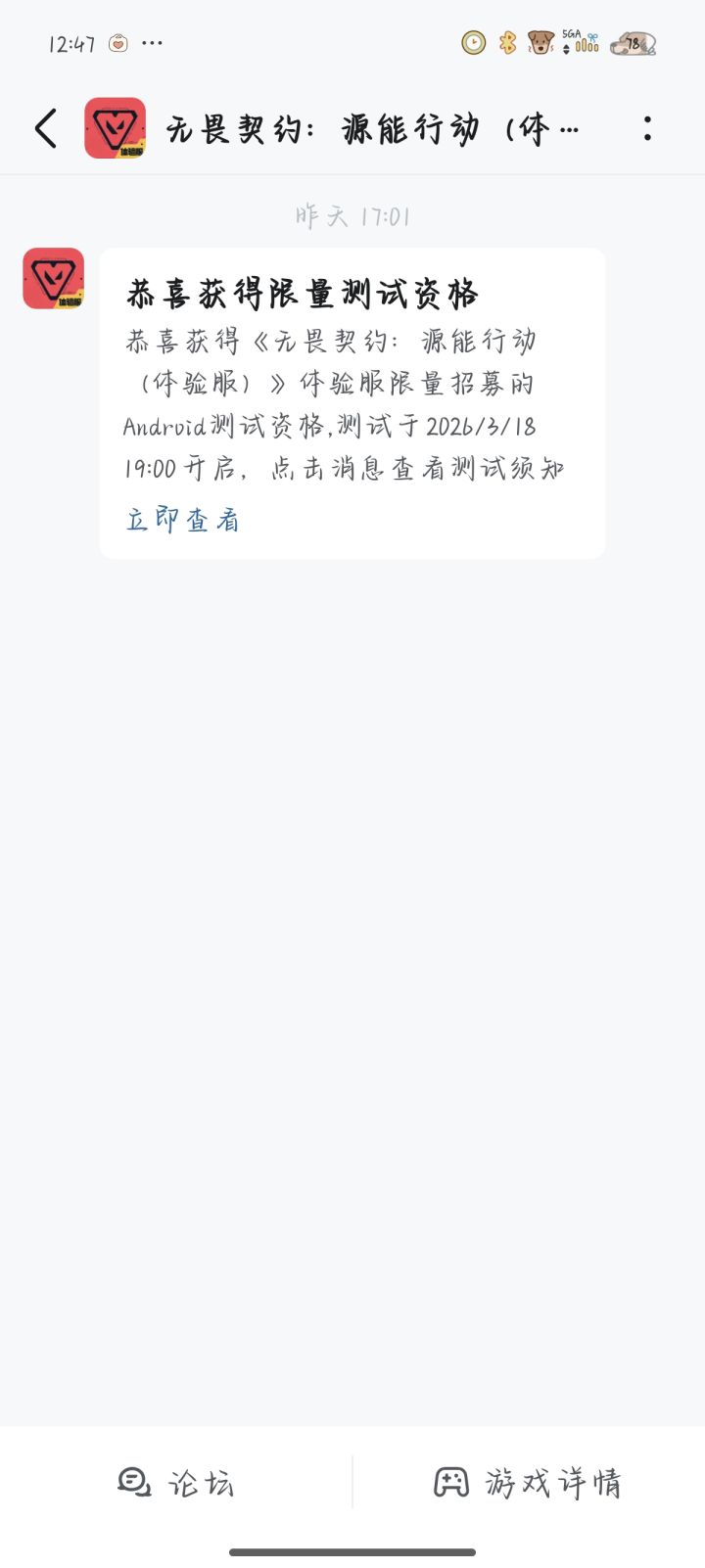Screen dimensions: 705x1568
Task: Tap the game app icon beside the title
Action: pyautogui.click(x=115, y=128)
